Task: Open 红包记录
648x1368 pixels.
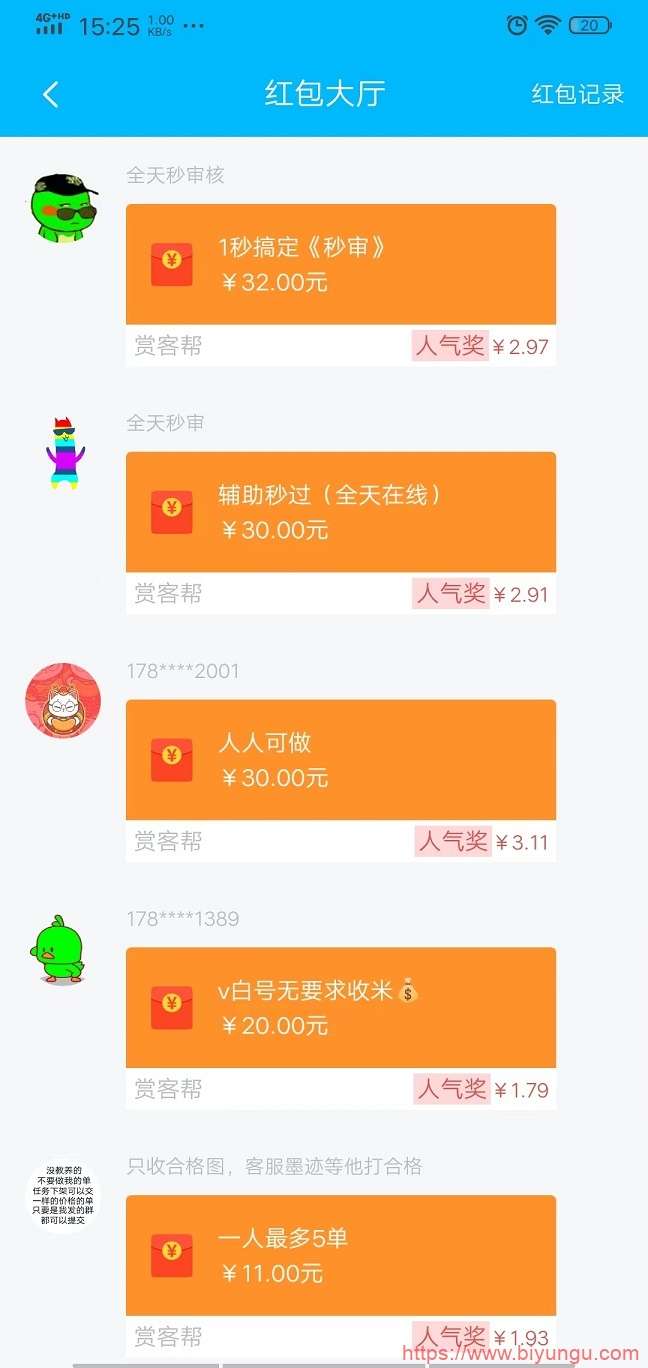Action: [577, 95]
